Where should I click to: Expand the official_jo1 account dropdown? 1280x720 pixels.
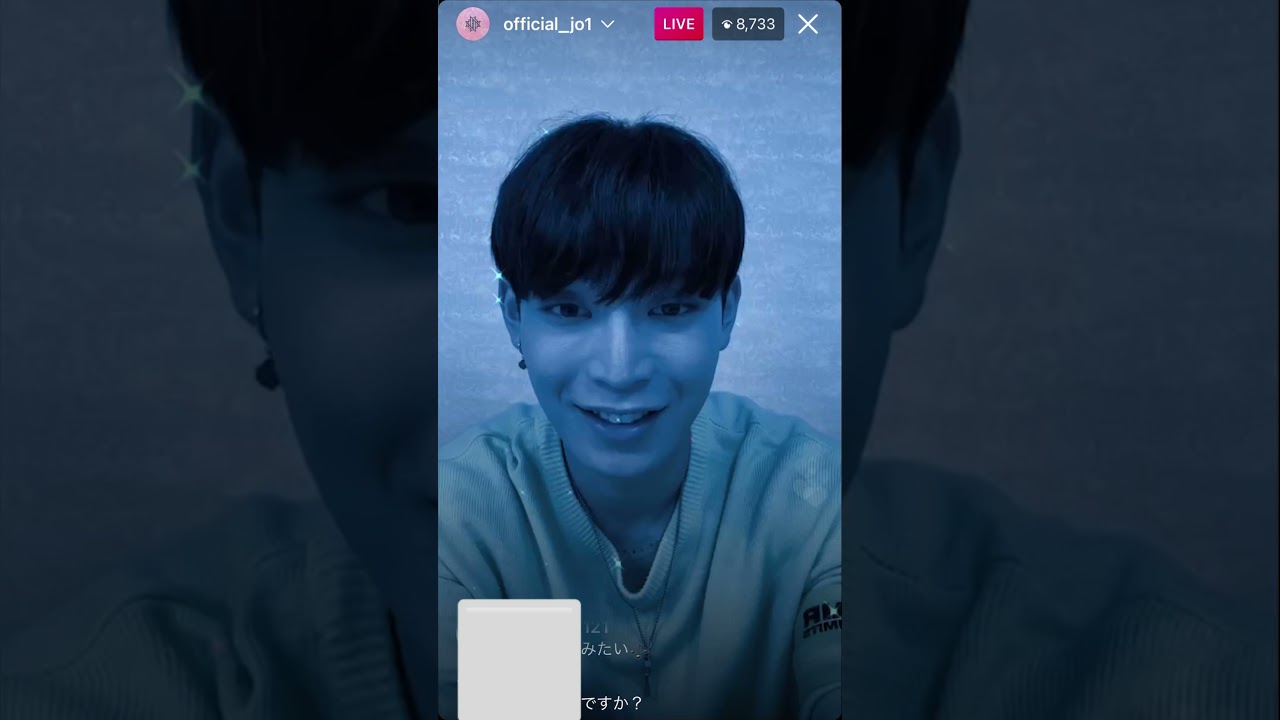click(607, 25)
